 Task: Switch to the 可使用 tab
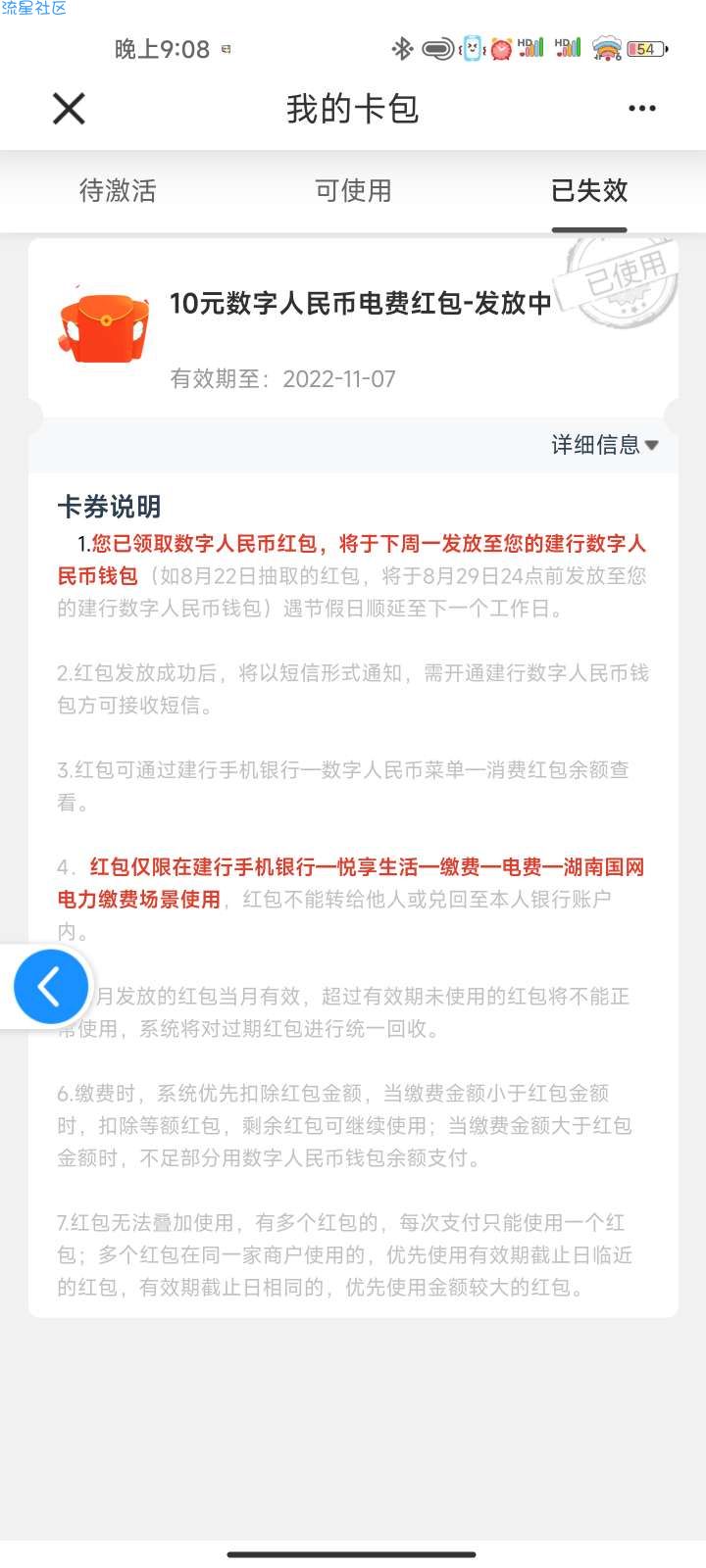click(353, 190)
